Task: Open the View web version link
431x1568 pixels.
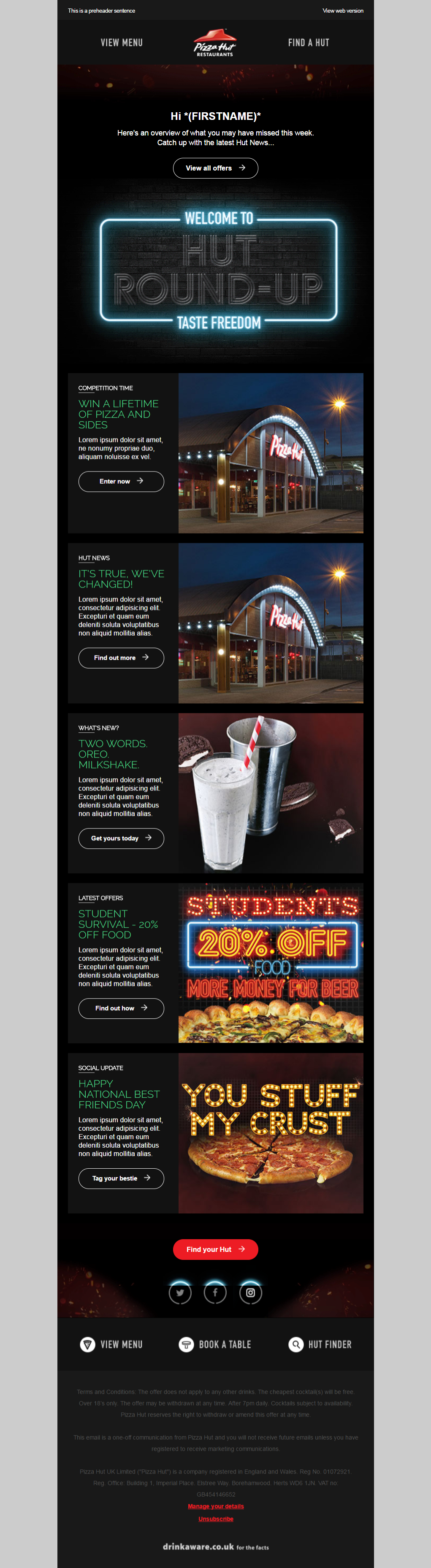Action: 343,11
